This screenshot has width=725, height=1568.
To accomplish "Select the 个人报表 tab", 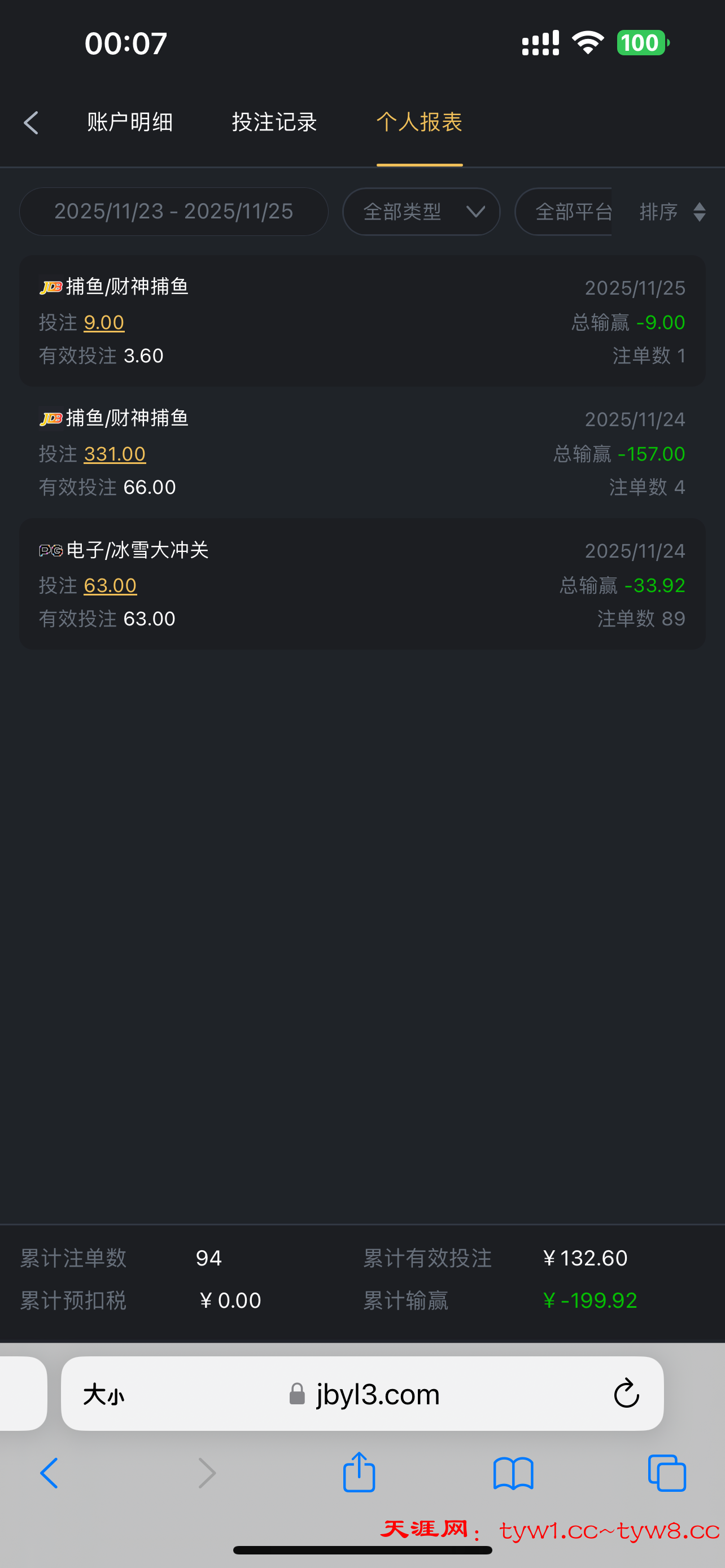I will [420, 123].
